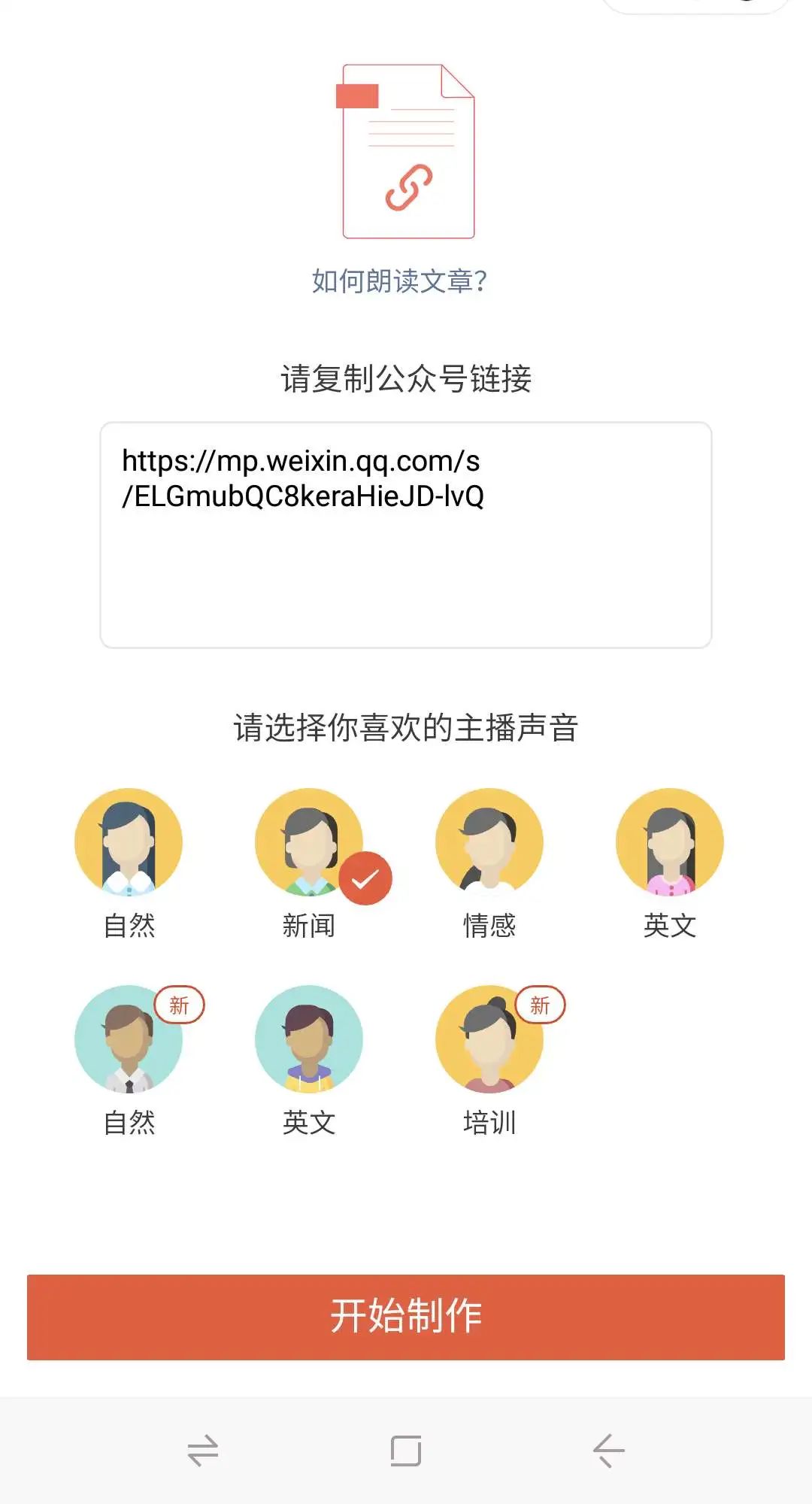Select the long-haired female 自然 voice
812x1504 pixels.
coord(129,842)
